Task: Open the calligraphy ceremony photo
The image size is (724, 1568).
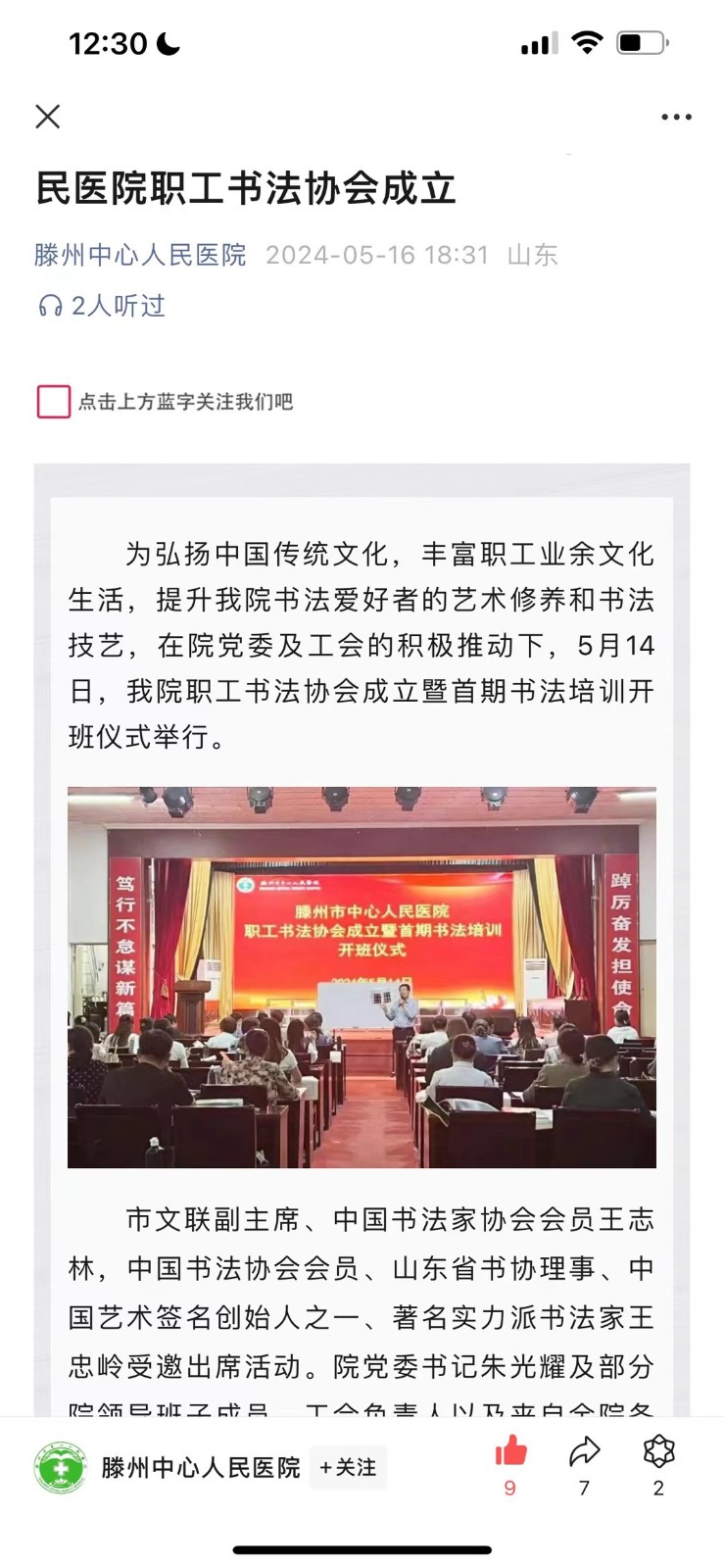Action: coord(362,977)
